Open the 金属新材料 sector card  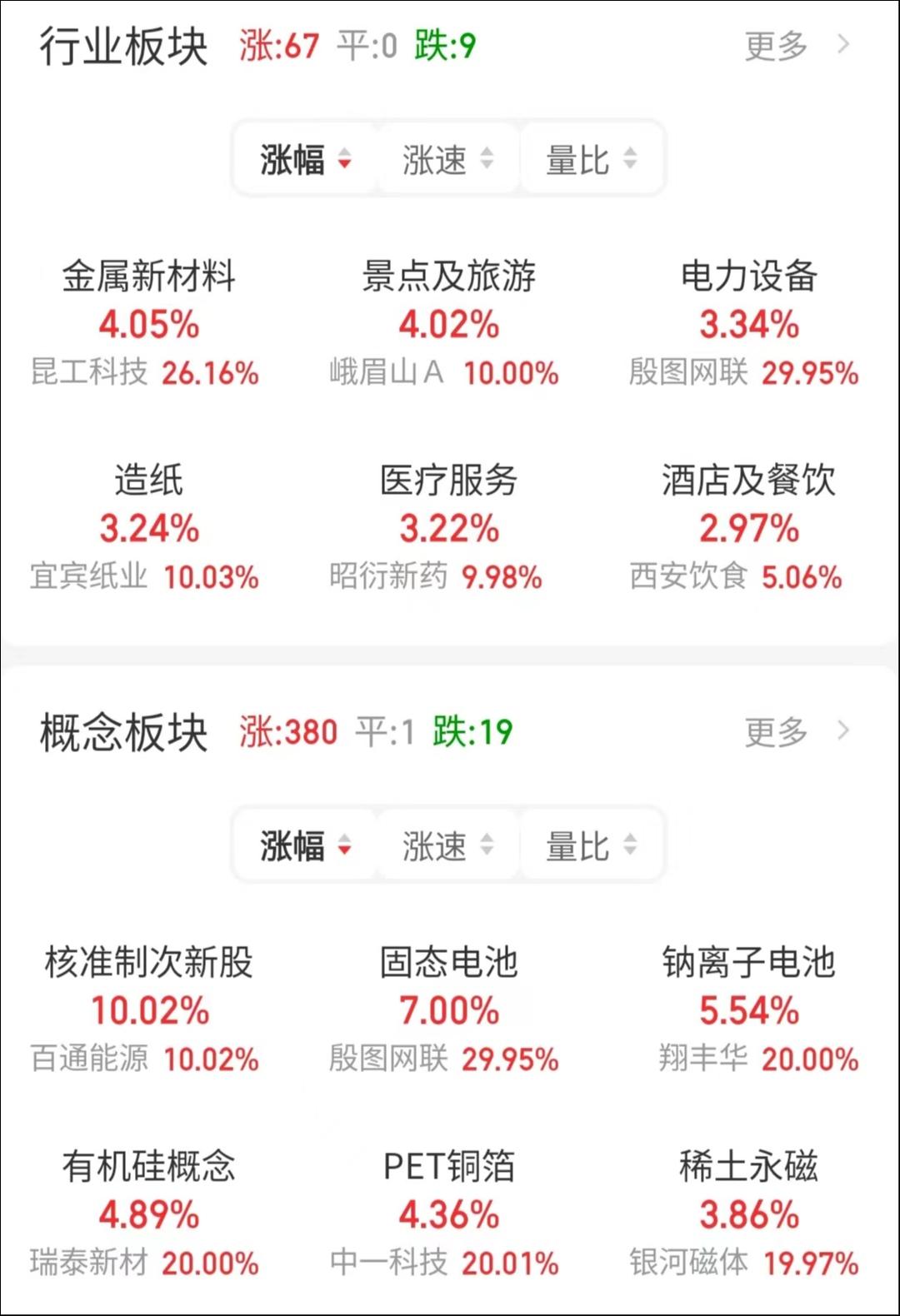tap(149, 323)
